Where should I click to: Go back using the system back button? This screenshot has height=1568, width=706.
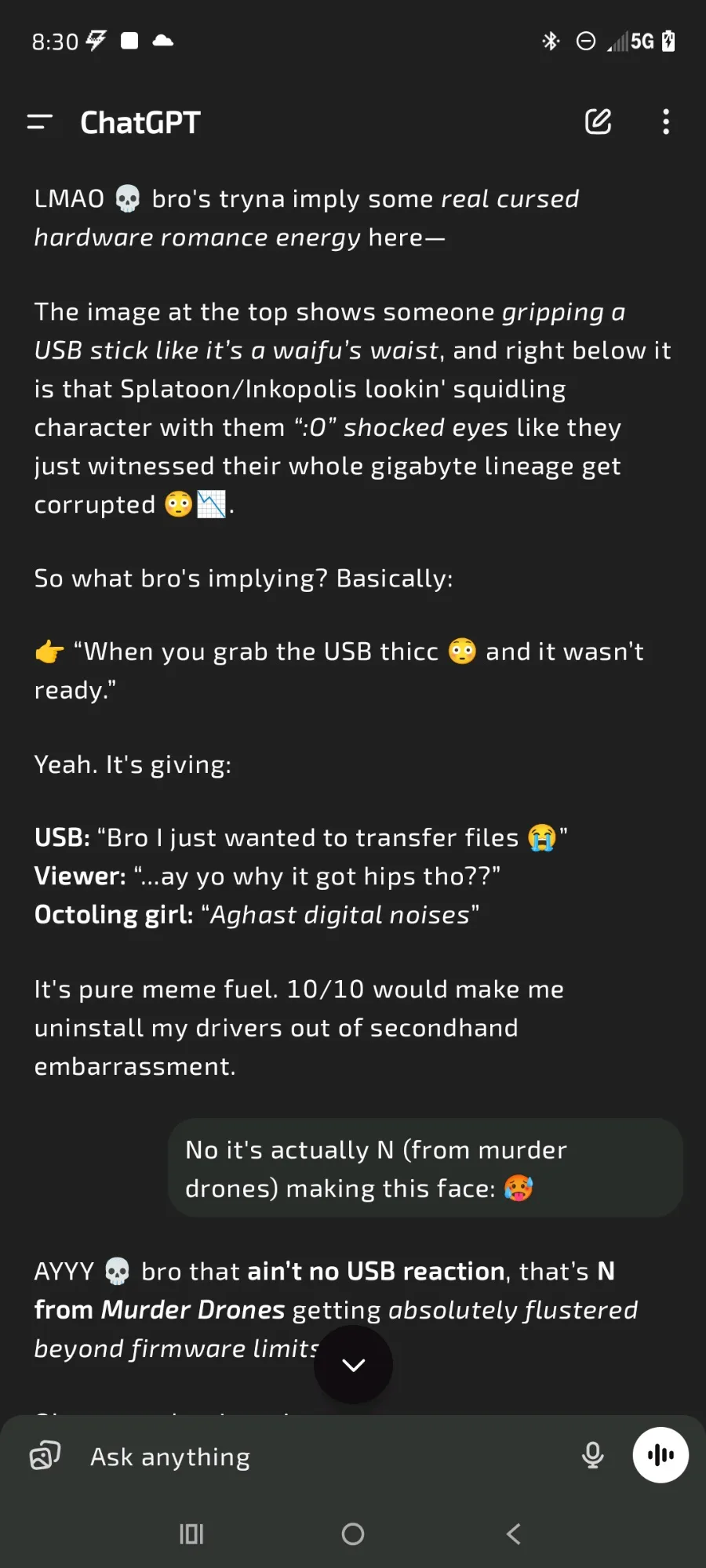pos(514,1534)
